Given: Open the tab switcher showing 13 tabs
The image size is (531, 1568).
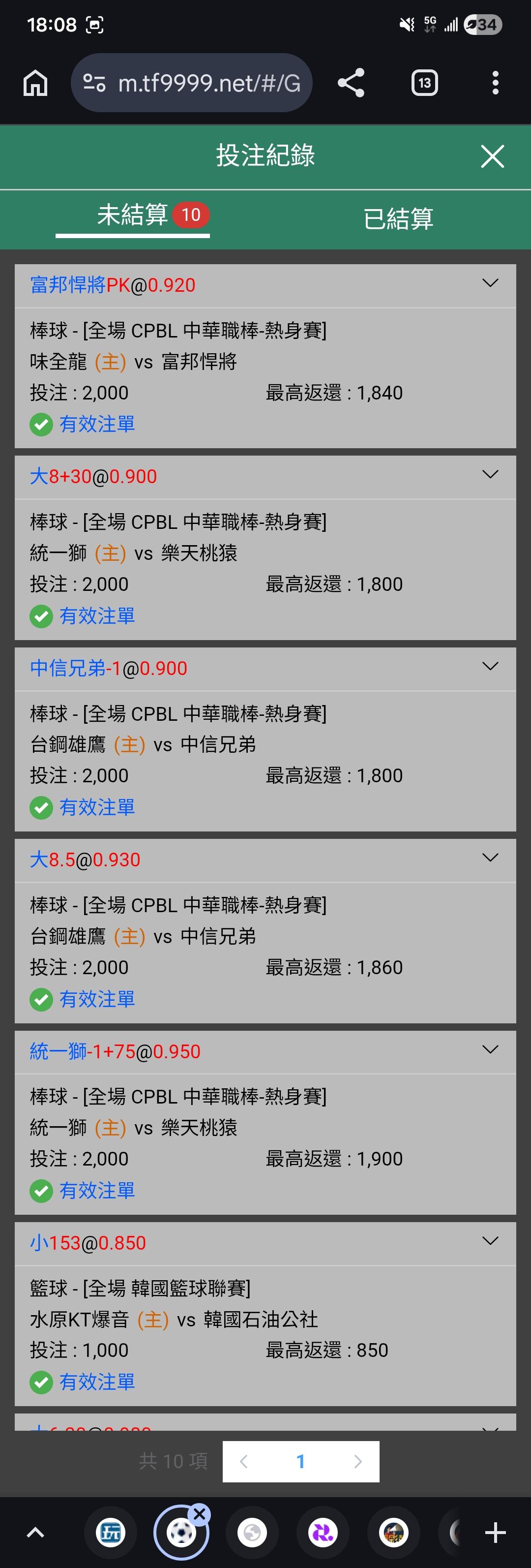Looking at the screenshot, I should click(x=425, y=83).
